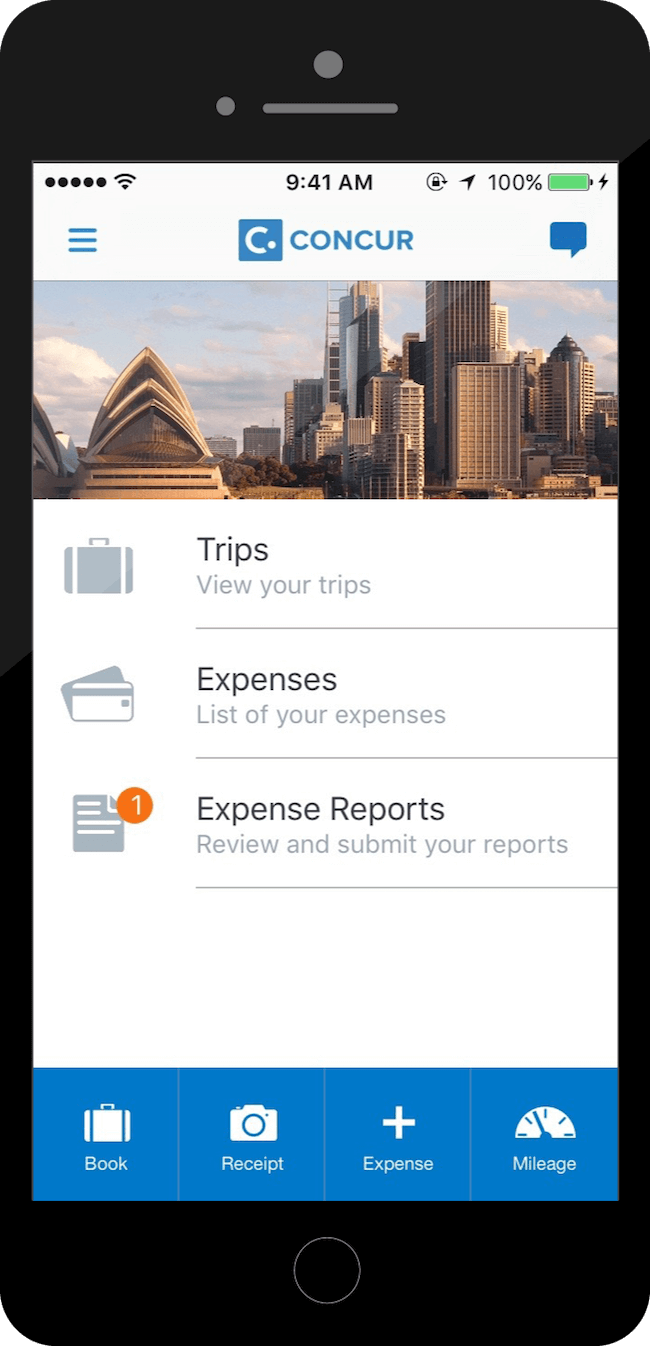
Task: Add a new Expense
Action: 398,1135
